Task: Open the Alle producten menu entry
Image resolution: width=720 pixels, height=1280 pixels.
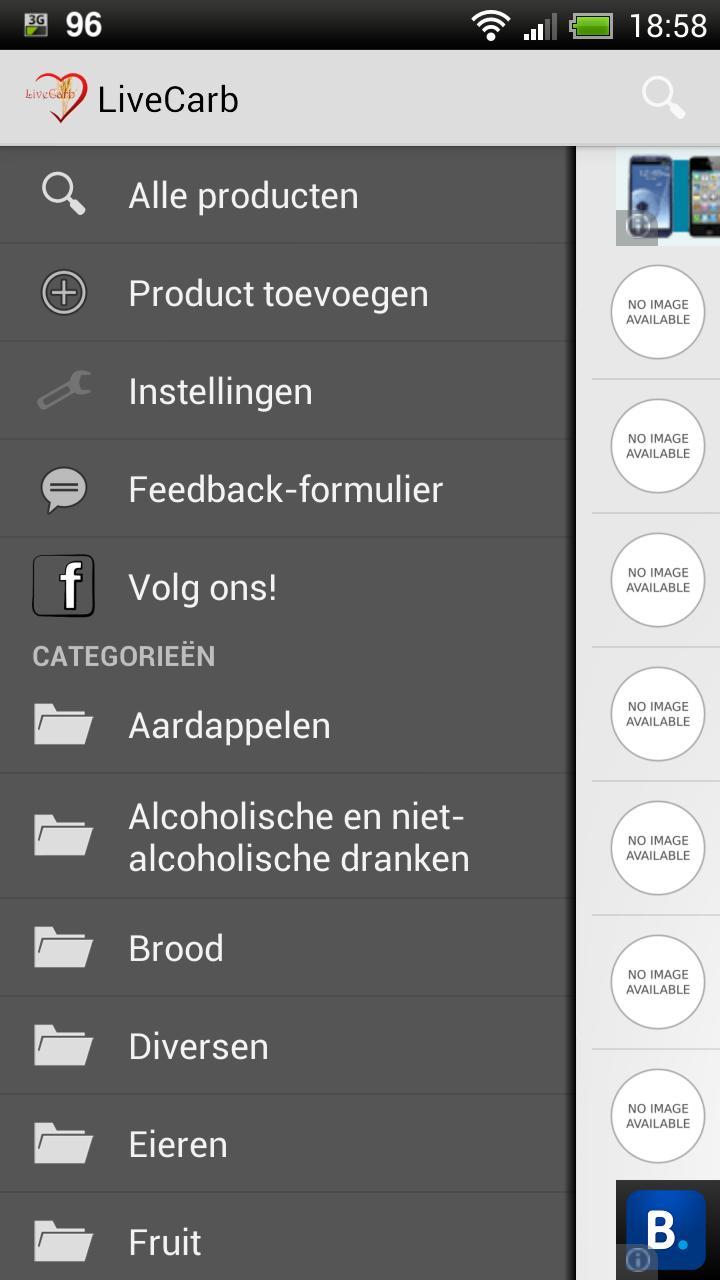Action: (243, 194)
